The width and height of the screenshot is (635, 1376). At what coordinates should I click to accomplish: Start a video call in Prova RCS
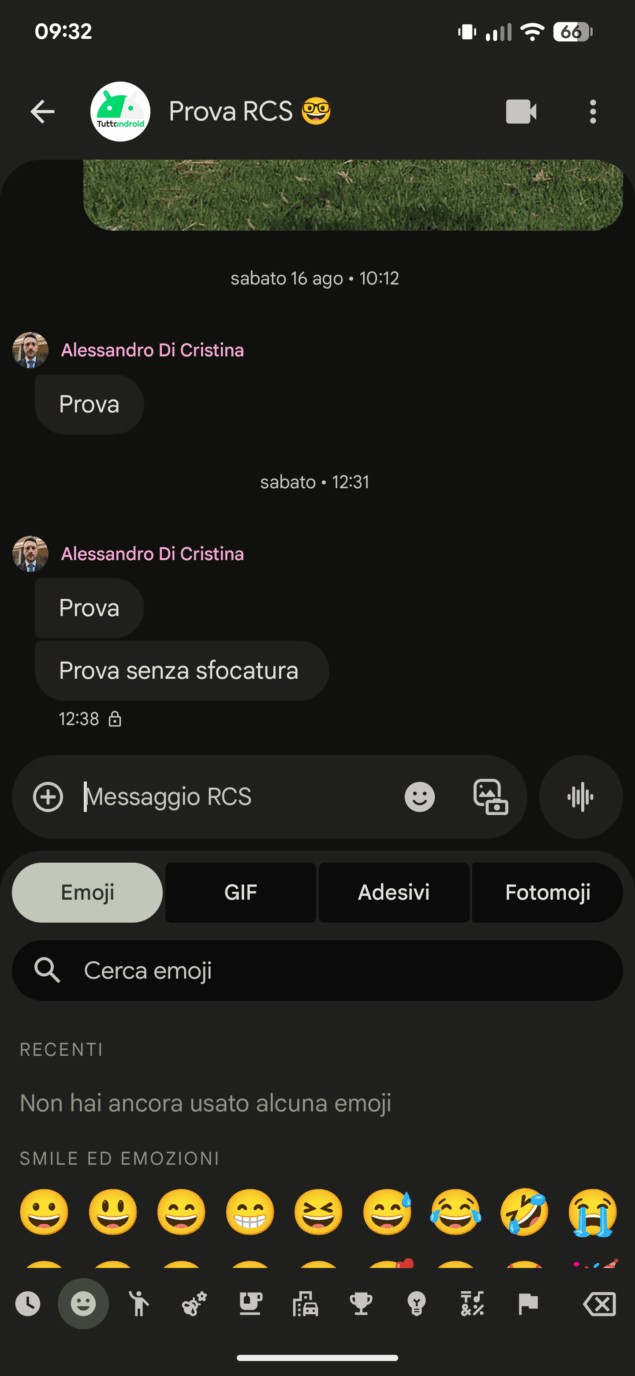point(521,112)
